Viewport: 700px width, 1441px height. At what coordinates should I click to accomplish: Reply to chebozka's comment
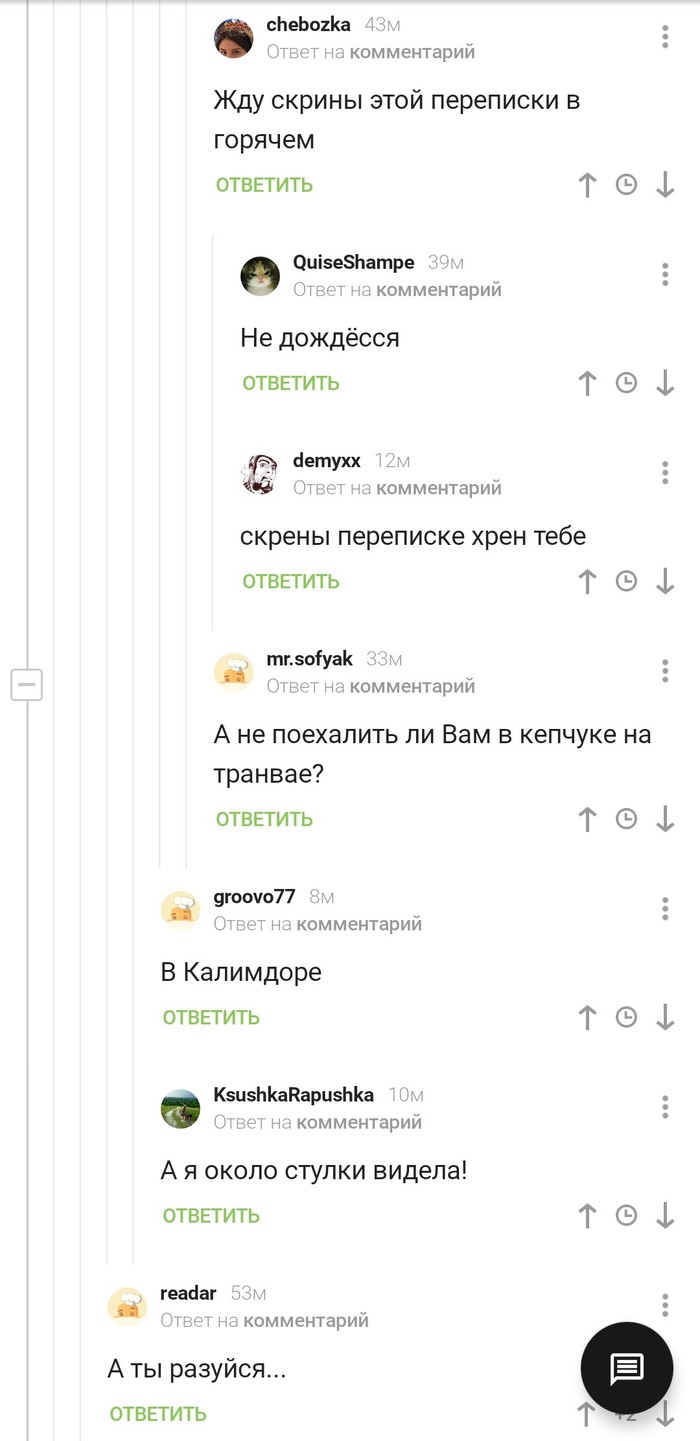tap(264, 185)
